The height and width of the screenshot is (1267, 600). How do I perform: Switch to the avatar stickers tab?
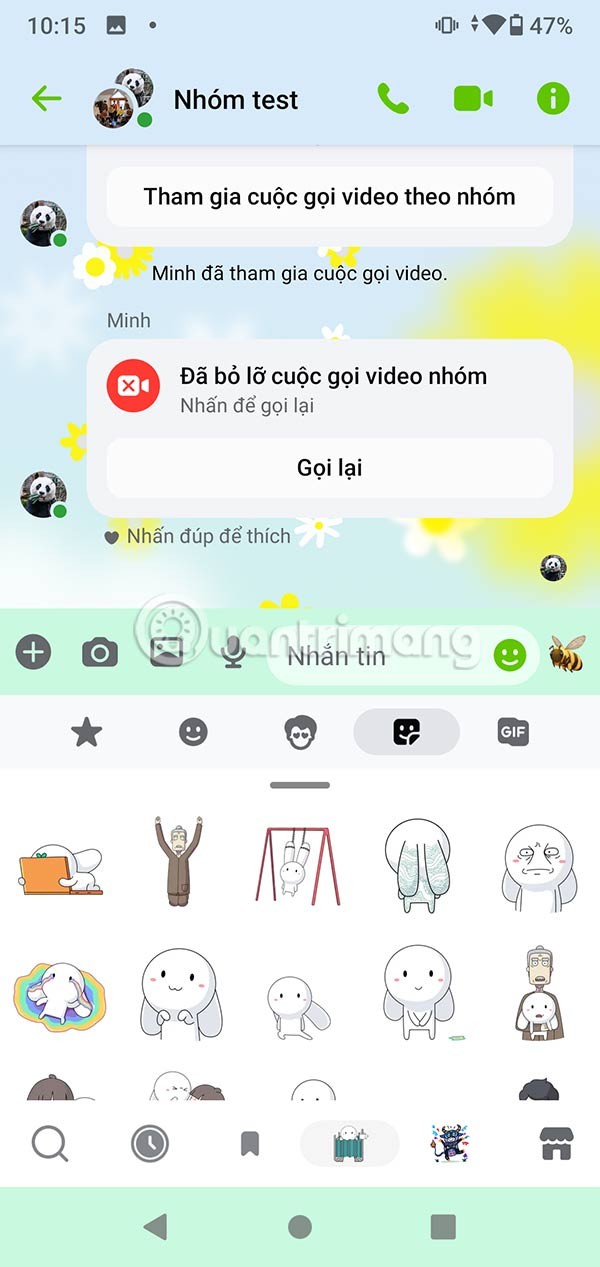coord(300,733)
